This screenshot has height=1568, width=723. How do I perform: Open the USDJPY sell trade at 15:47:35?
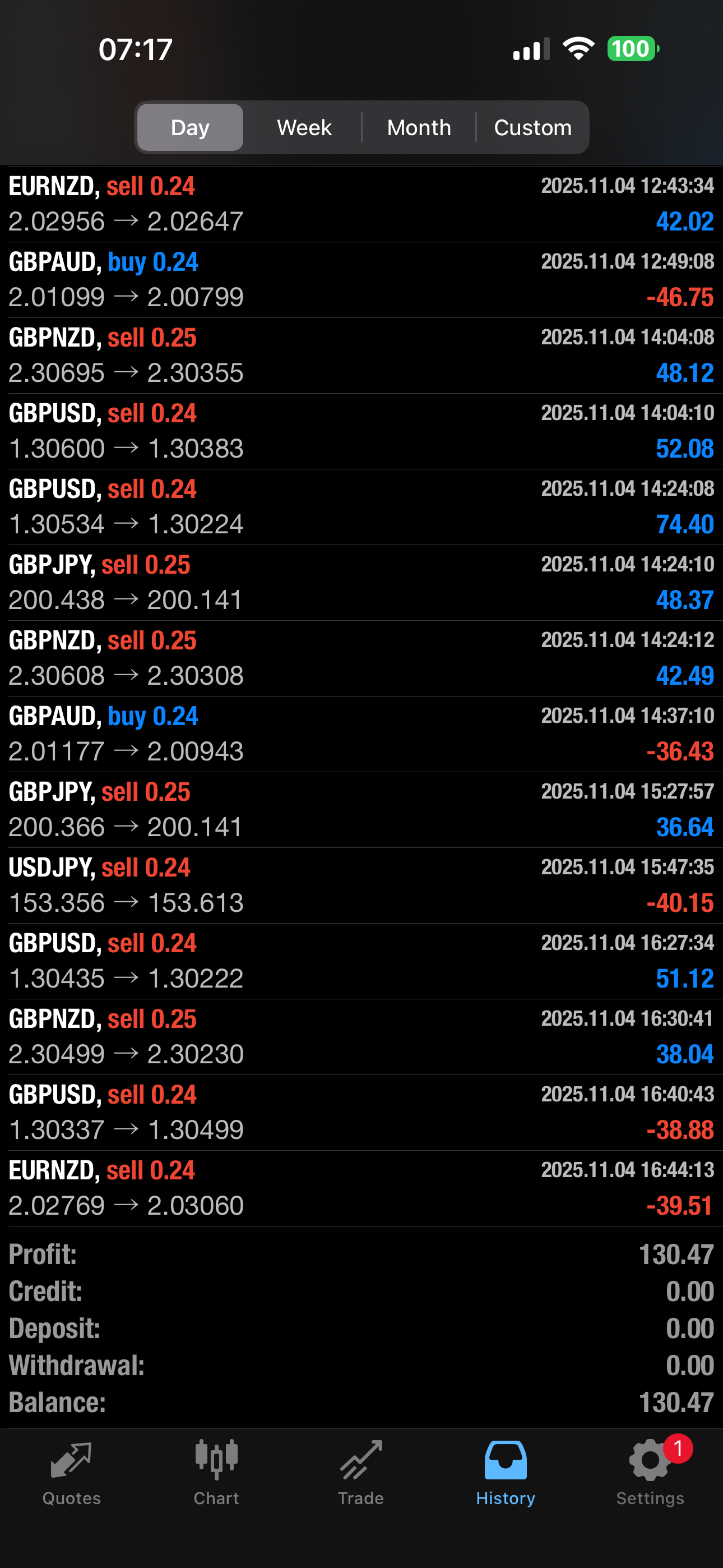pyautogui.click(x=361, y=885)
